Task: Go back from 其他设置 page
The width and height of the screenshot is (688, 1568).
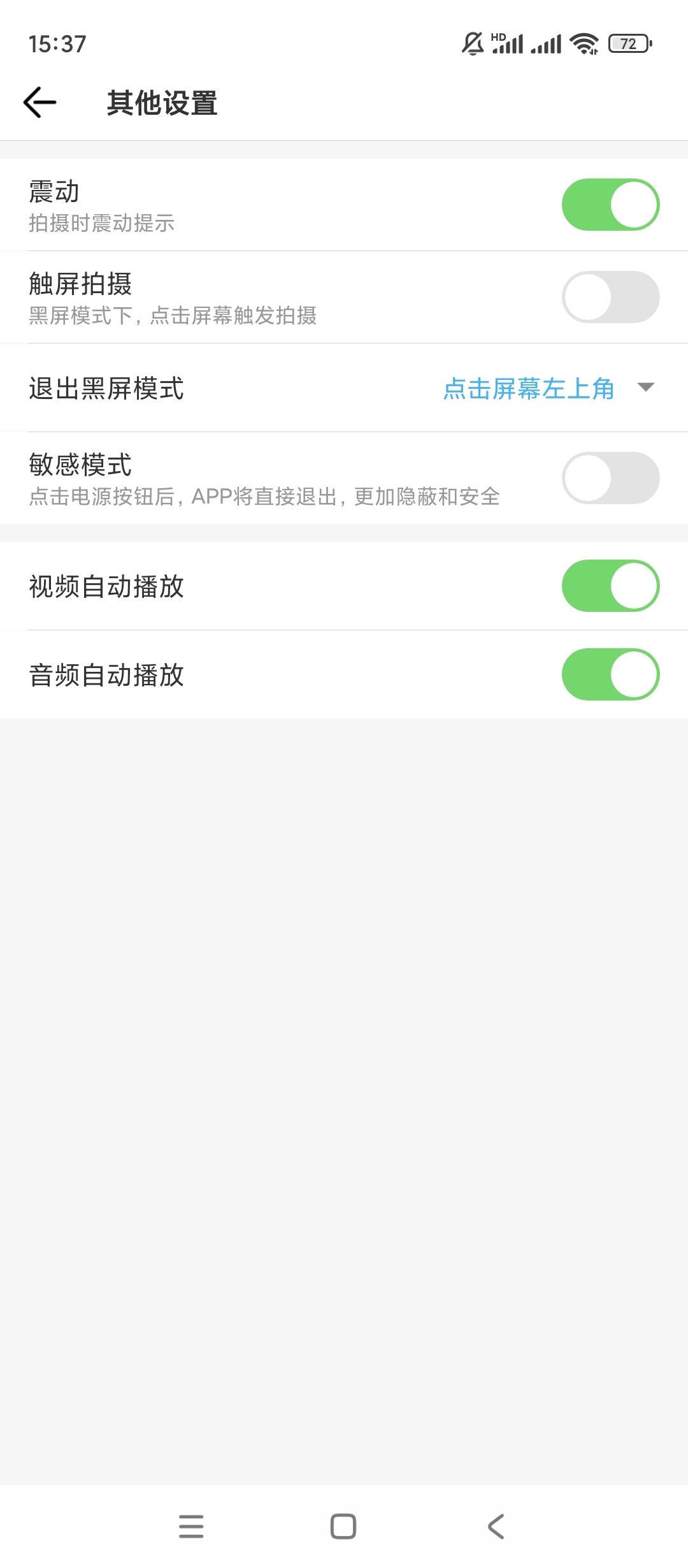Action: pos(40,103)
